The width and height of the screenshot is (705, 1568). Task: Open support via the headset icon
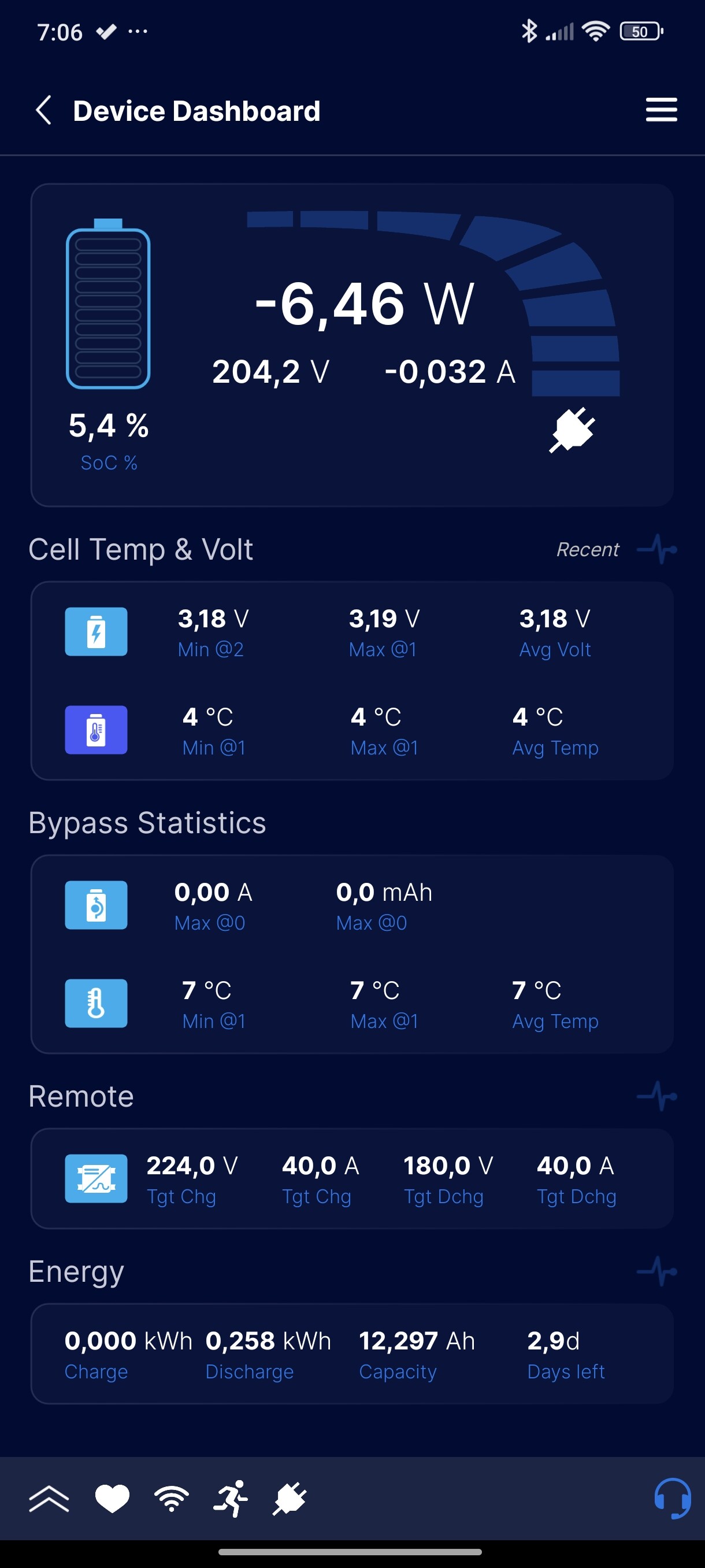click(672, 1499)
